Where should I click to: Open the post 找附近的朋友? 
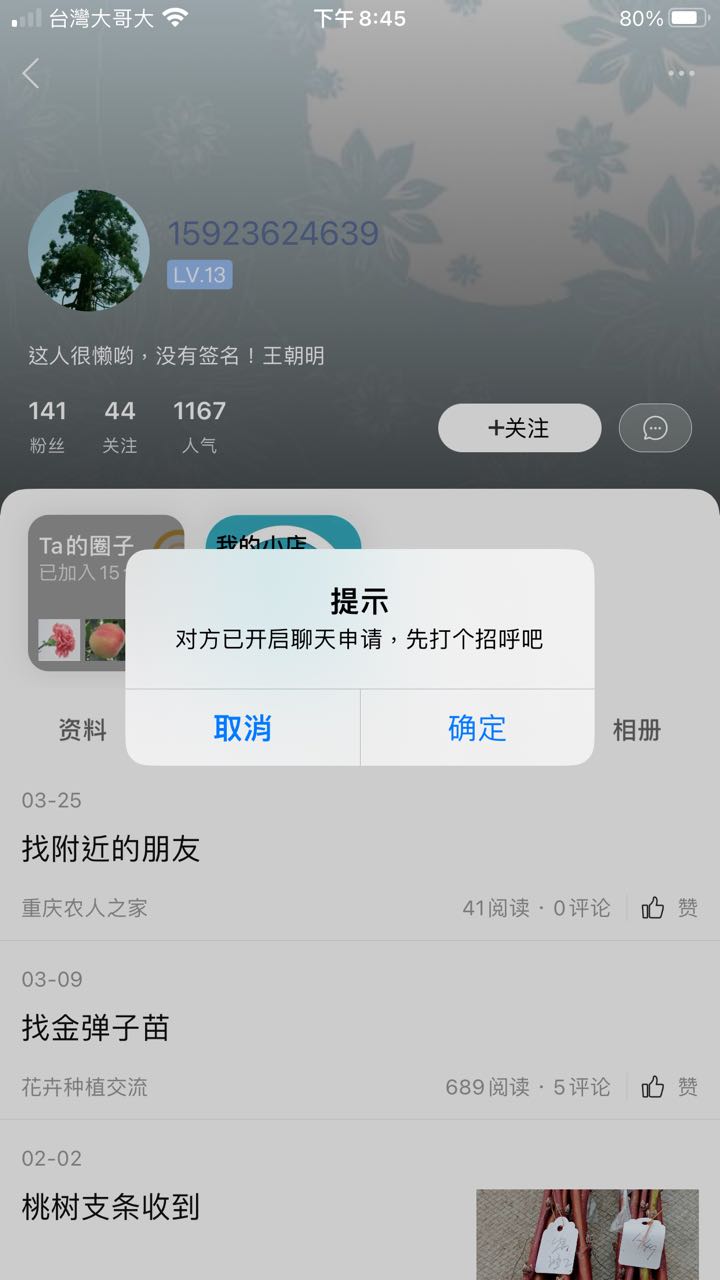[111, 849]
